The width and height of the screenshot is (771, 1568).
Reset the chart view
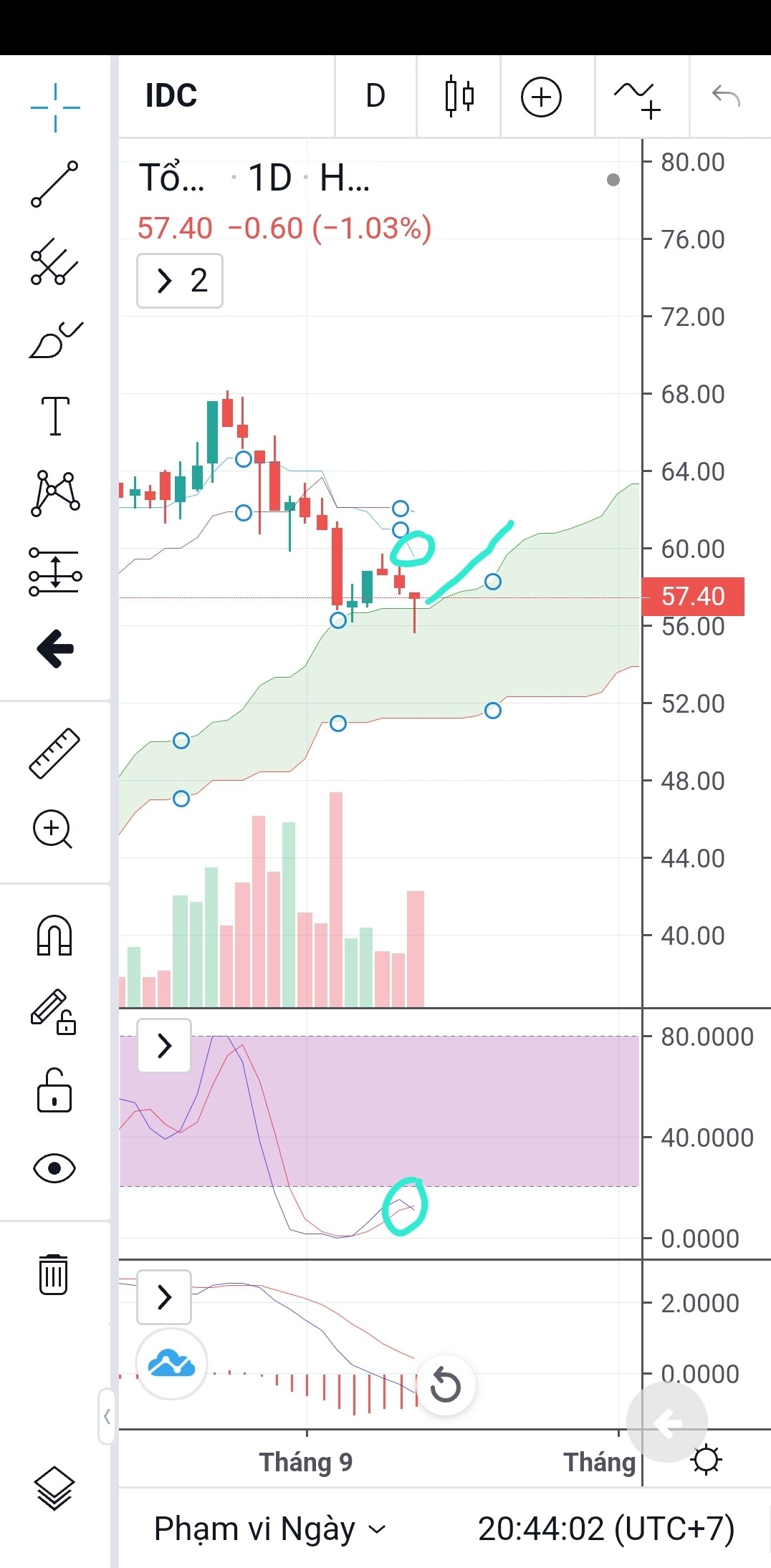pyautogui.click(x=445, y=1385)
